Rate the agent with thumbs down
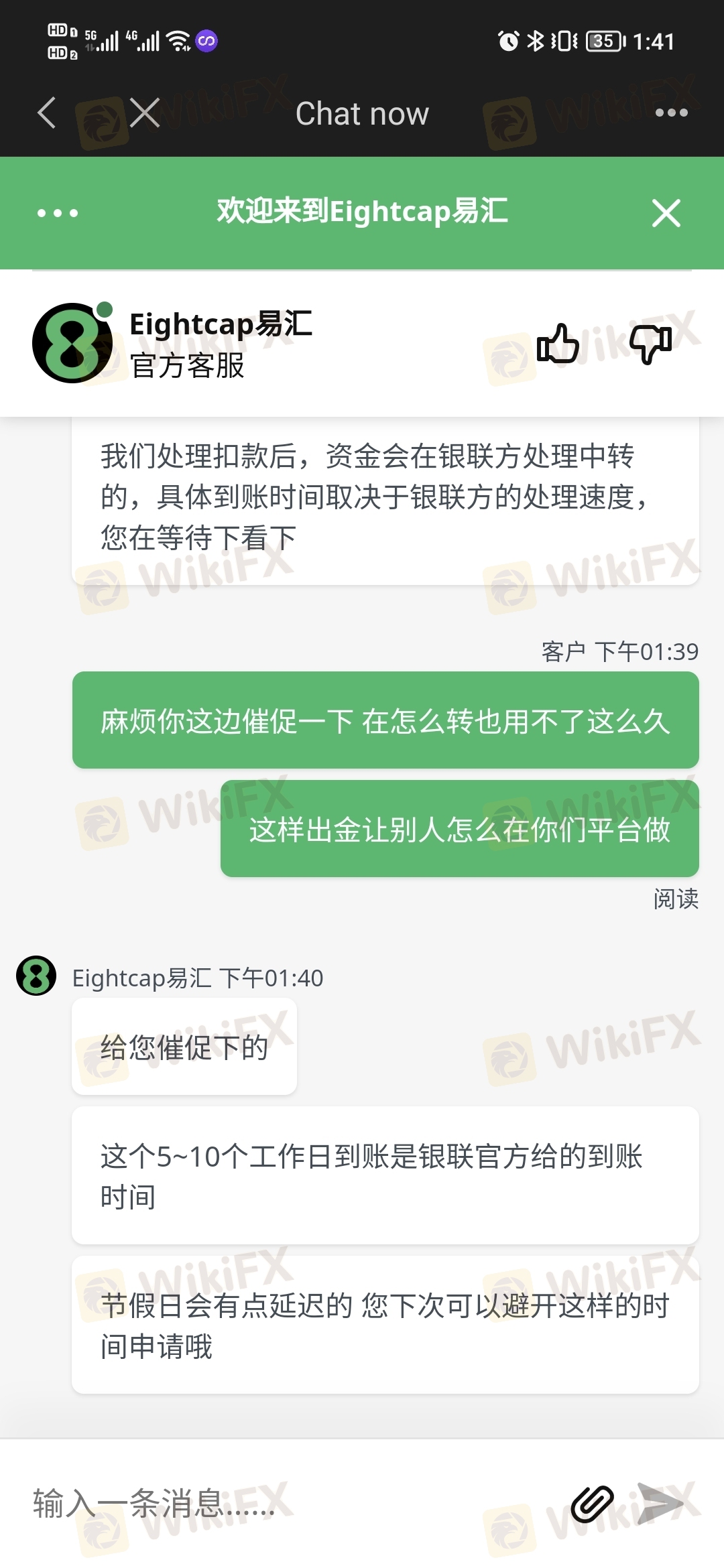The width and height of the screenshot is (724, 1568). pyautogui.click(x=650, y=344)
